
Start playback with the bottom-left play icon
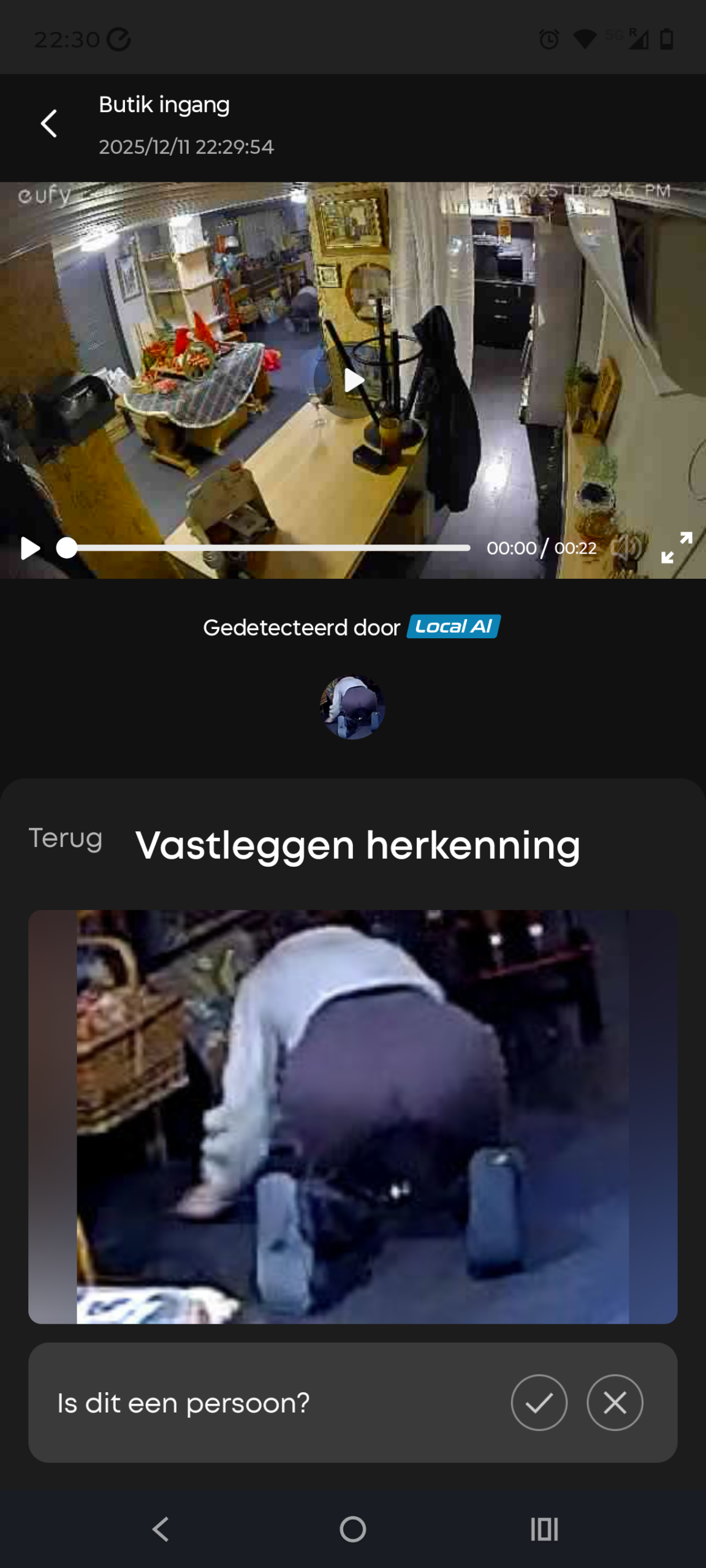[x=29, y=548]
